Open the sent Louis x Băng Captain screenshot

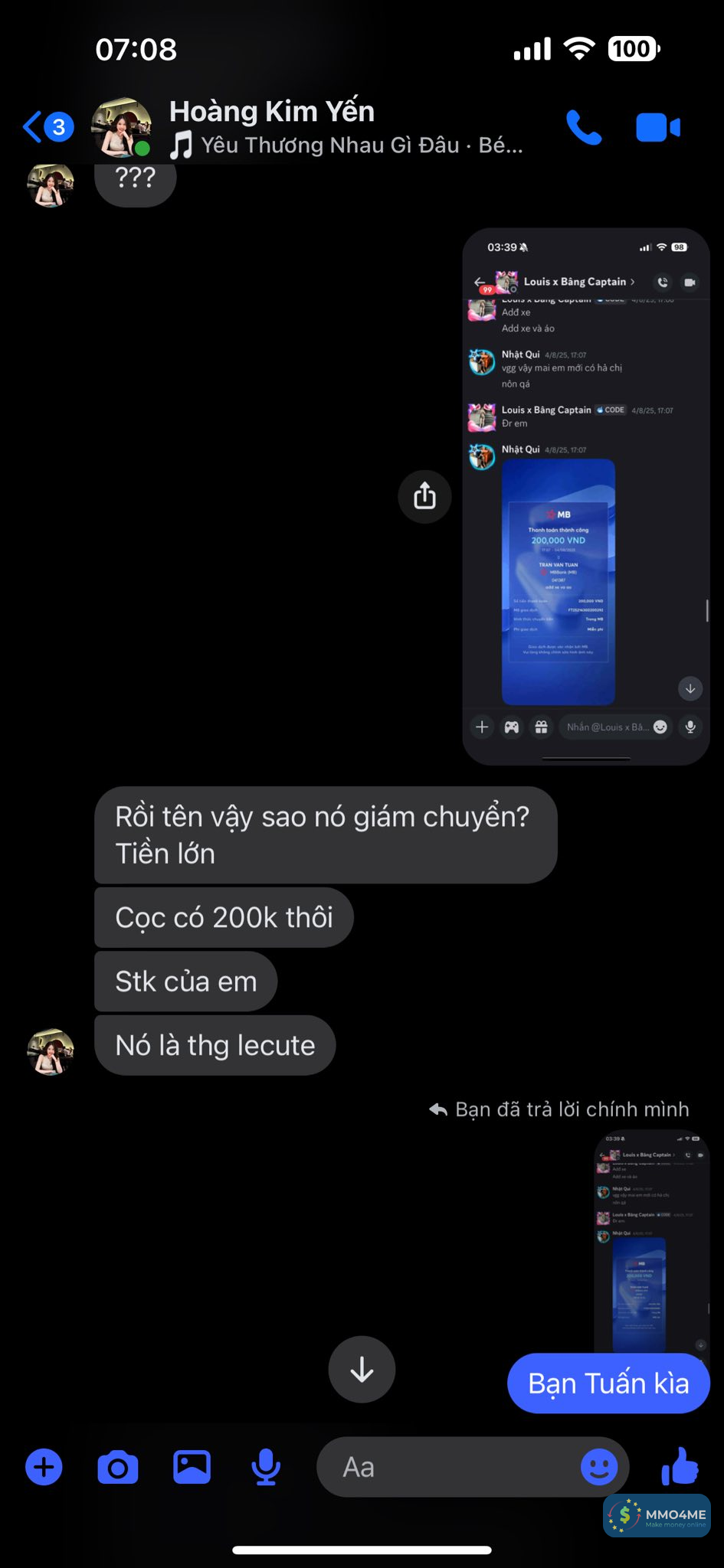(586, 496)
